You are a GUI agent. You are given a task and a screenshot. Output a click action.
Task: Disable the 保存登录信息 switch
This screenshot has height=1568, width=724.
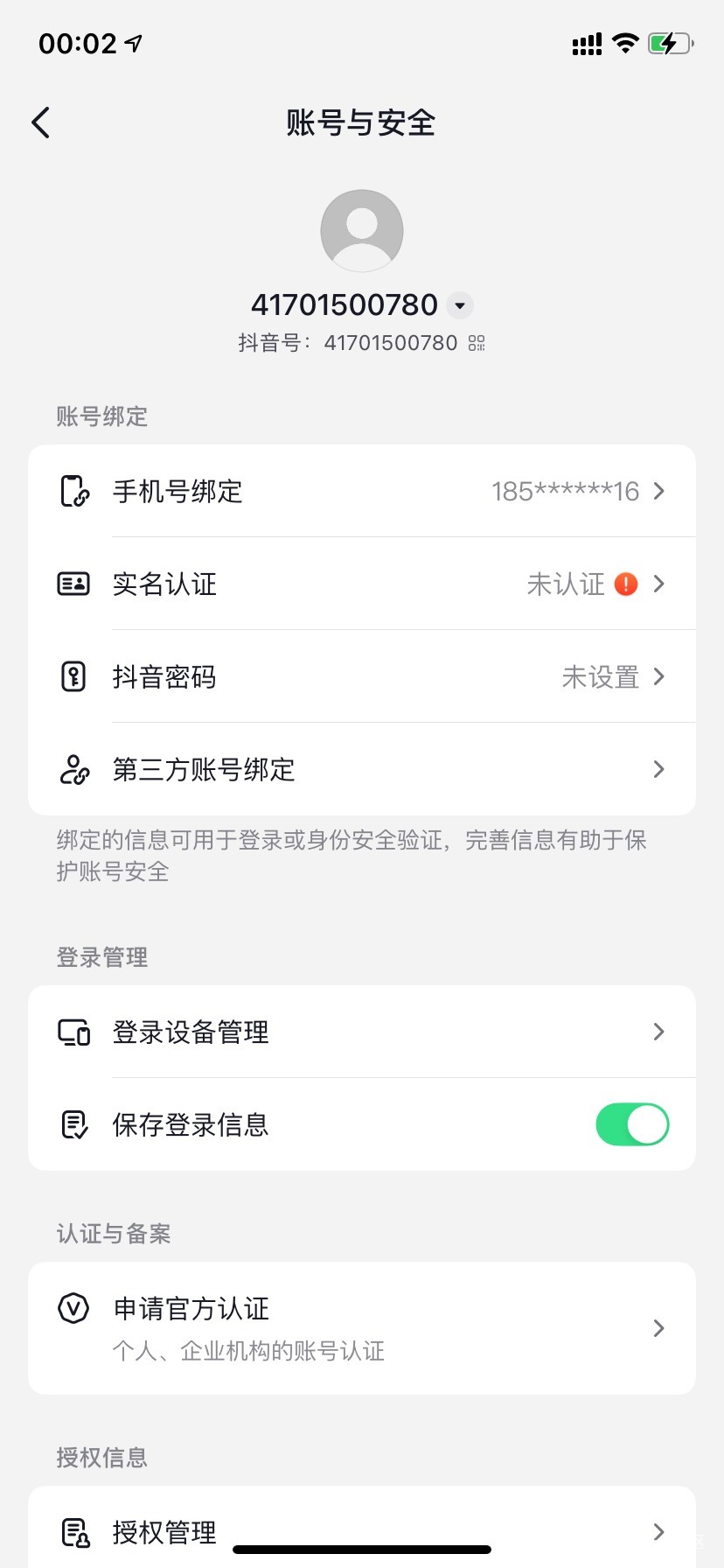pos(632,1124)
